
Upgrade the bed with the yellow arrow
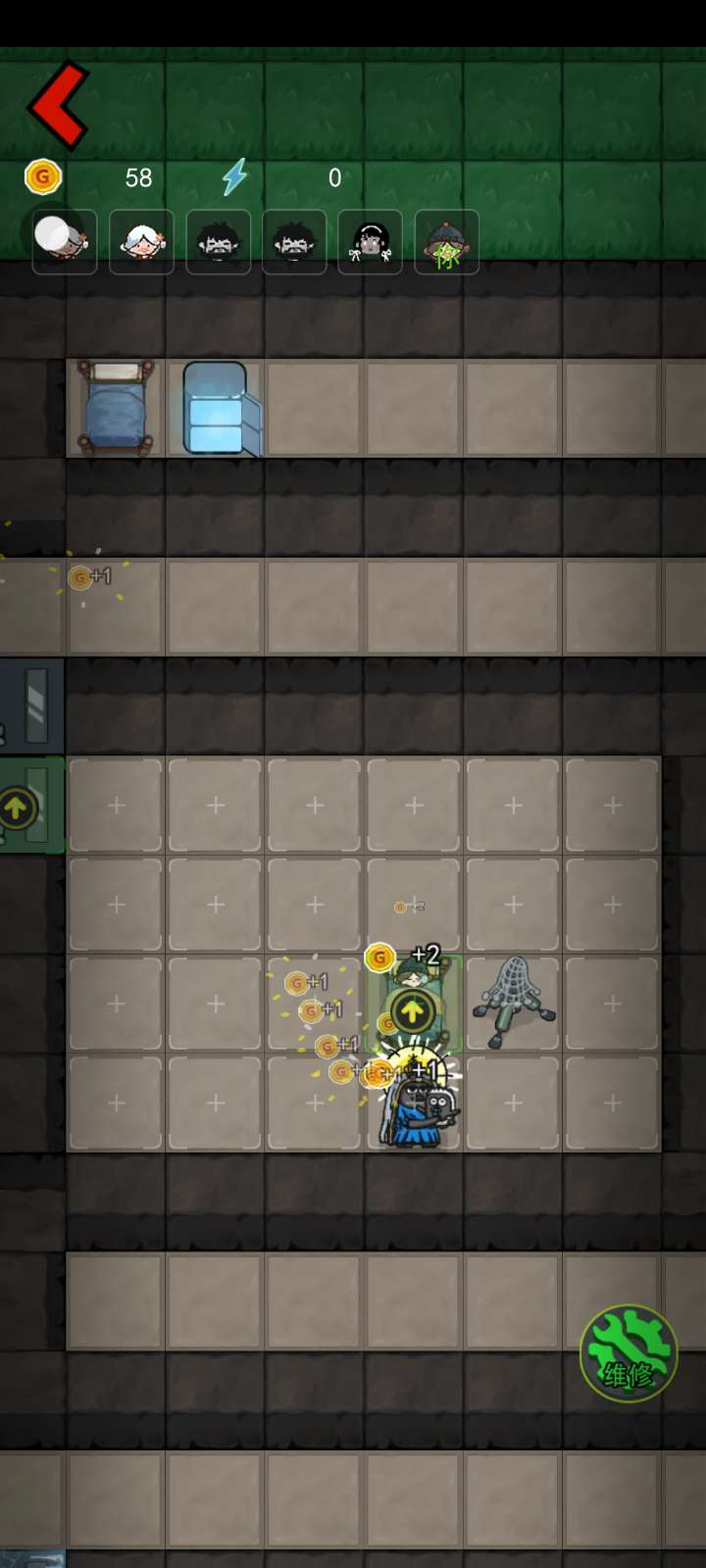(x=413, y=1011)
